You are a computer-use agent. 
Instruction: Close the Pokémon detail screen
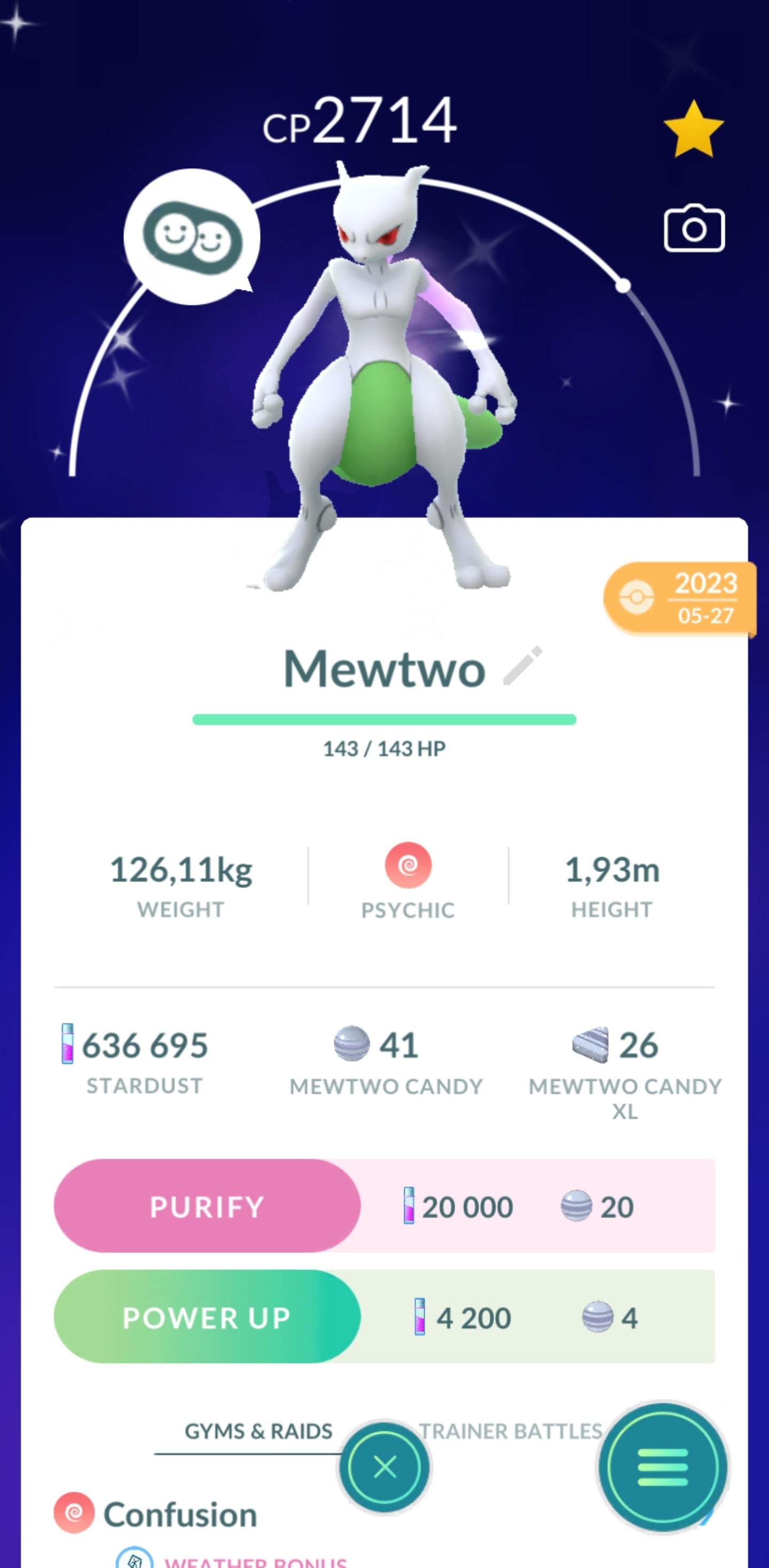click(x=384, y=1467)
